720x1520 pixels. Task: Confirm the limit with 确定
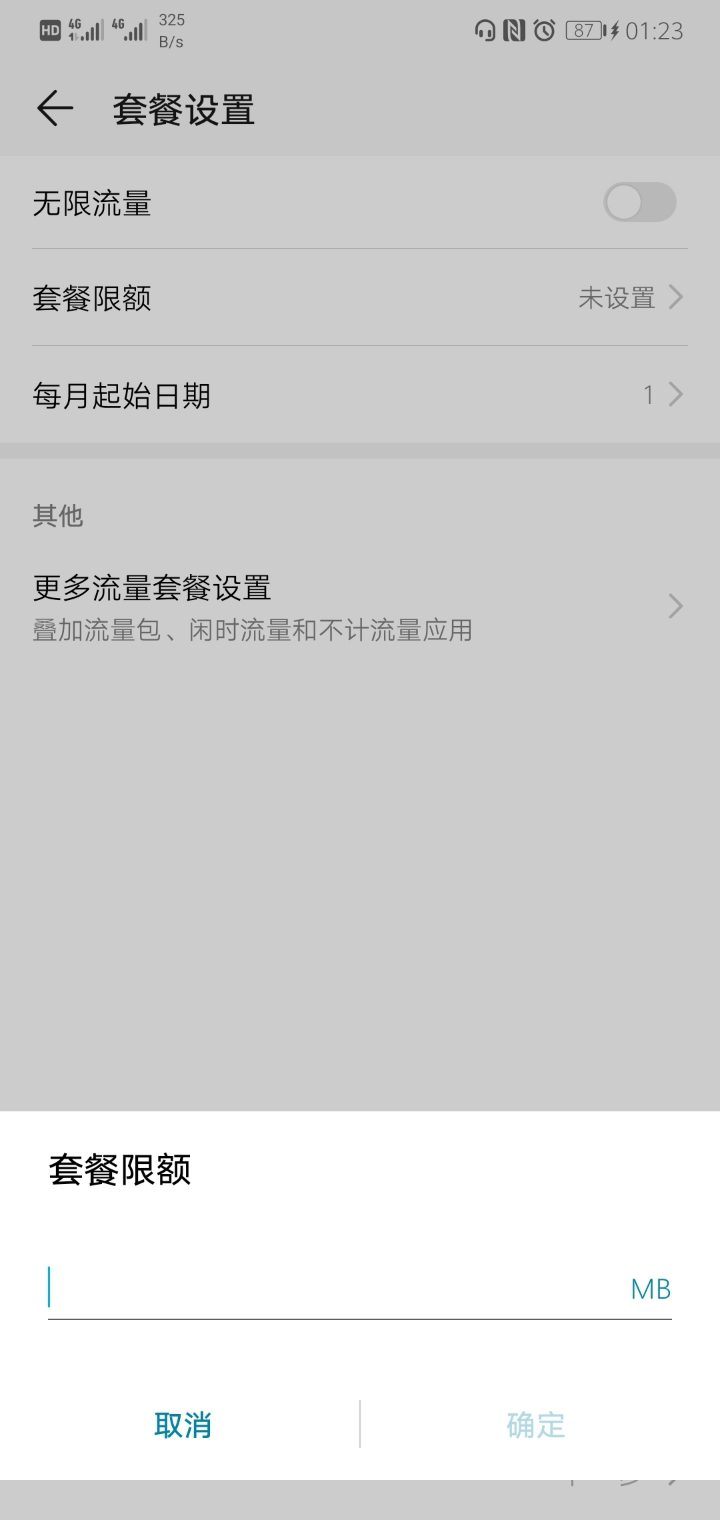point(536,1424)
